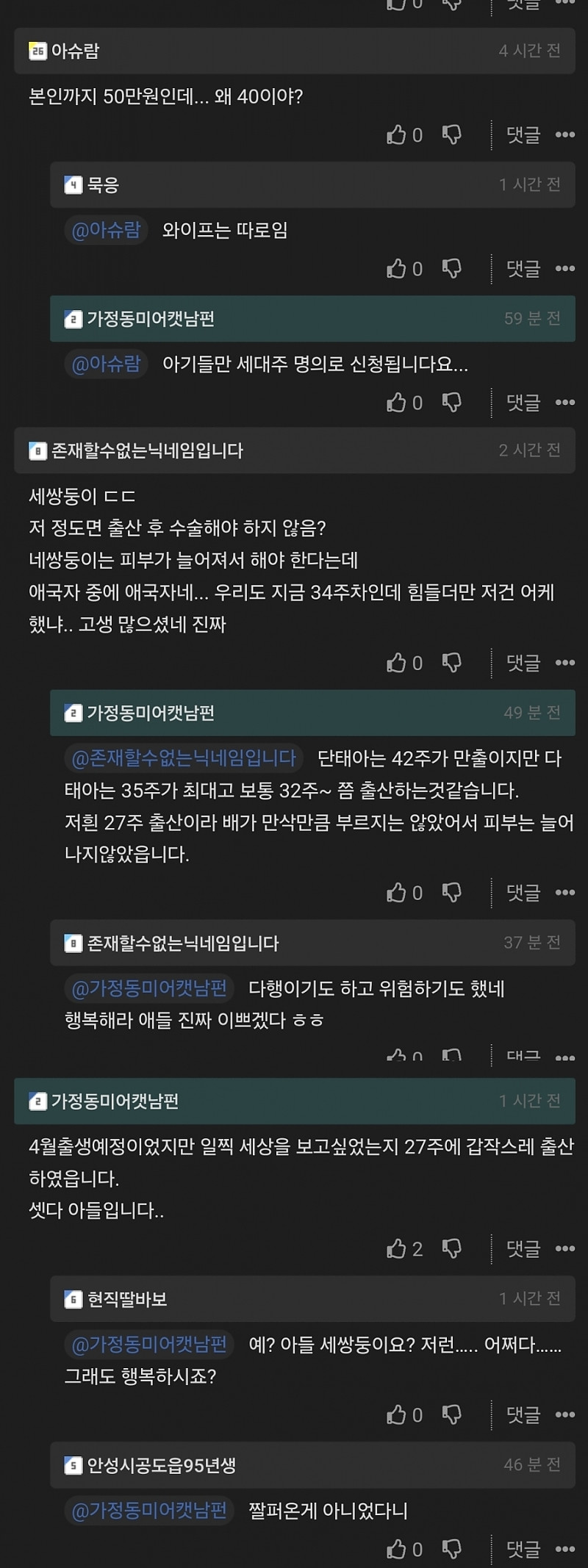Dislike the reply about 단태아는 42주가 만출
Image resolution: width=588 pixels, height=1568 pixels.
(x=451, y=893)
